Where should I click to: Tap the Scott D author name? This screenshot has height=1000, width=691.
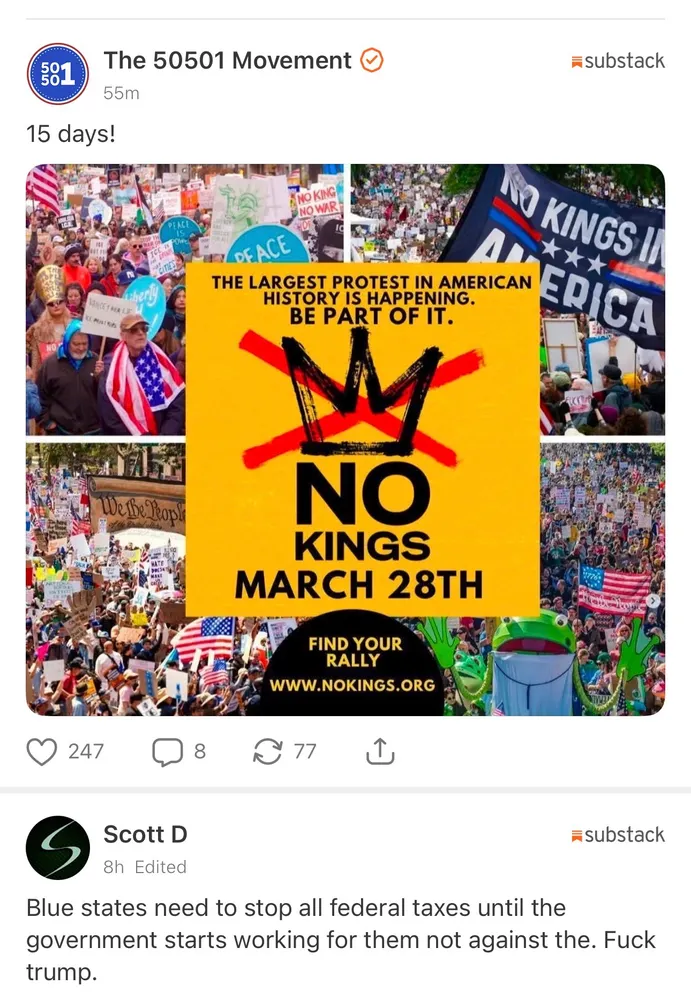[x=145, y=835]
